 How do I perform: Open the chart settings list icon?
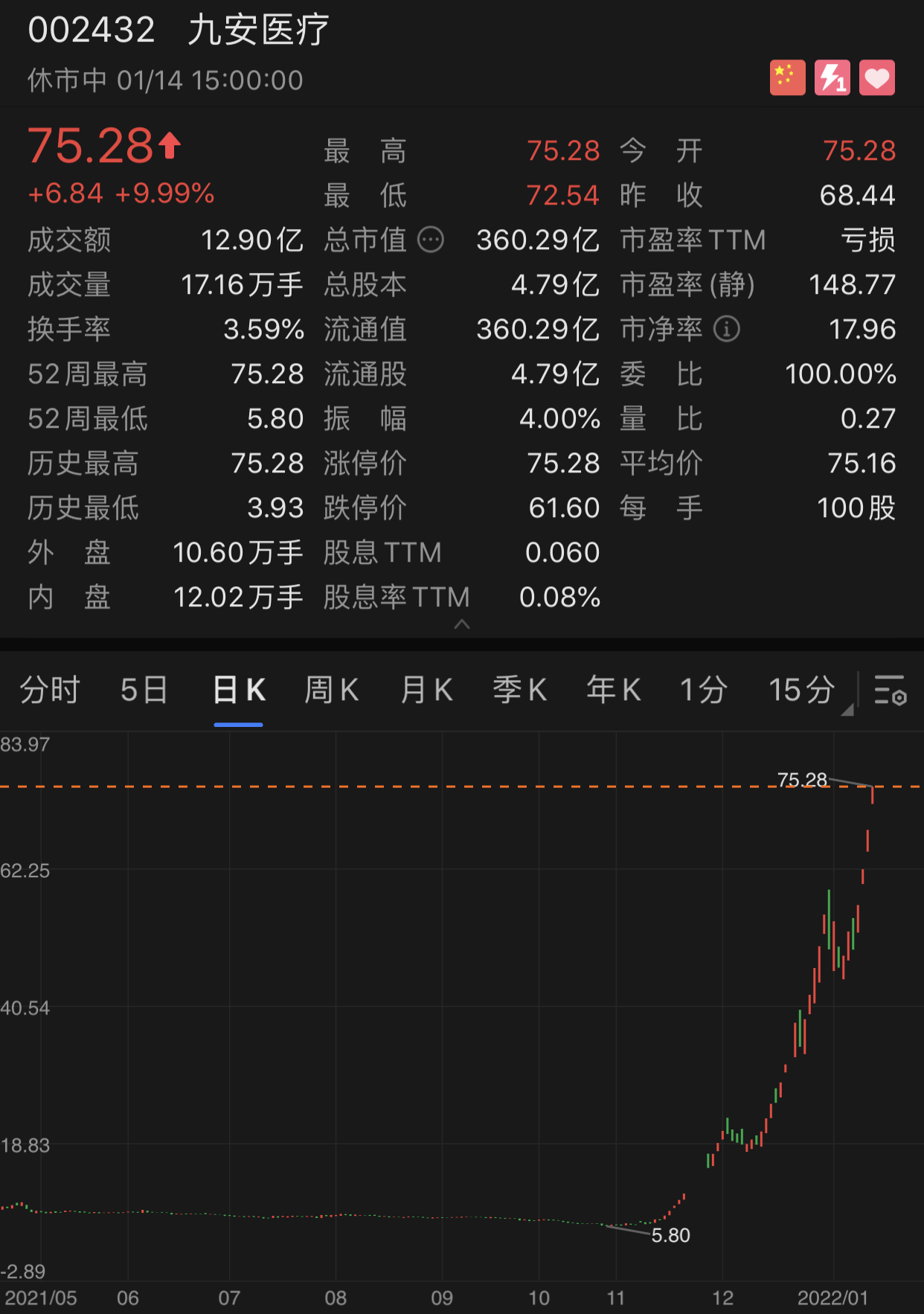point(890,691)
